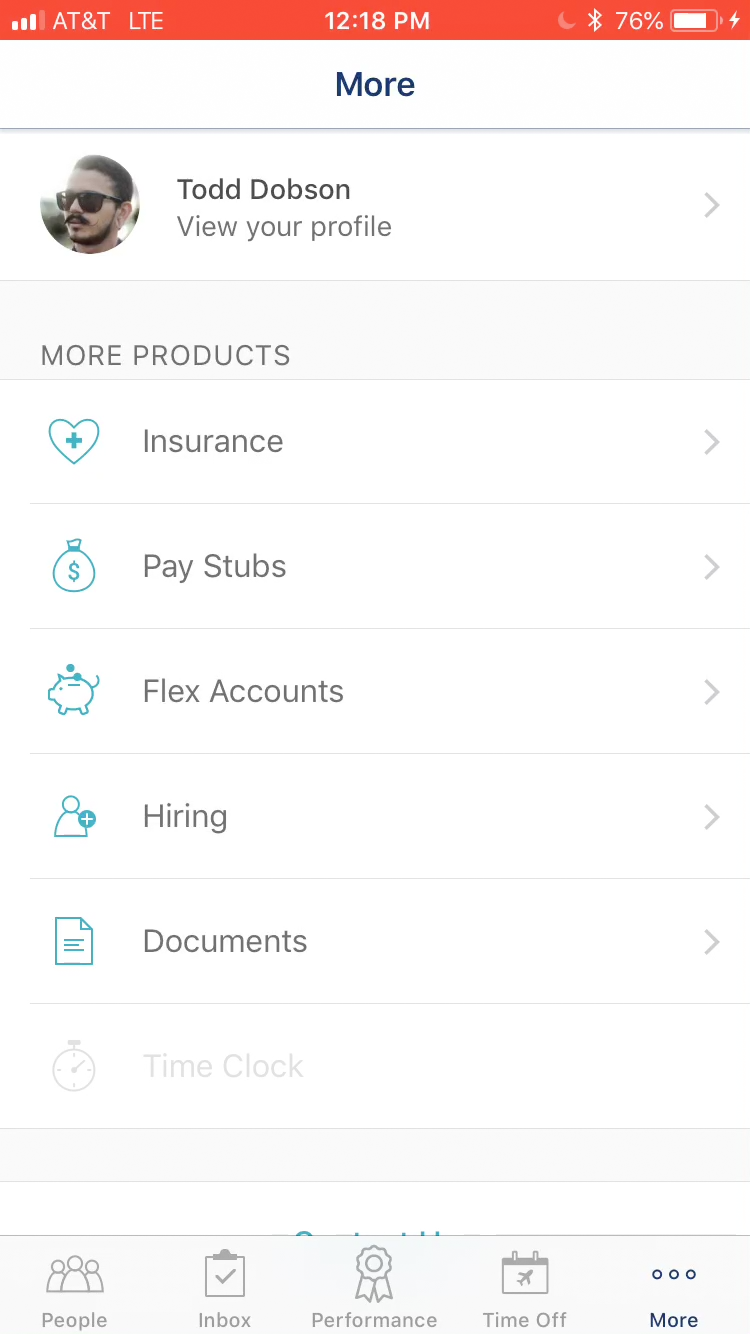Open Flex Accounts

click(x=375, y=692)
